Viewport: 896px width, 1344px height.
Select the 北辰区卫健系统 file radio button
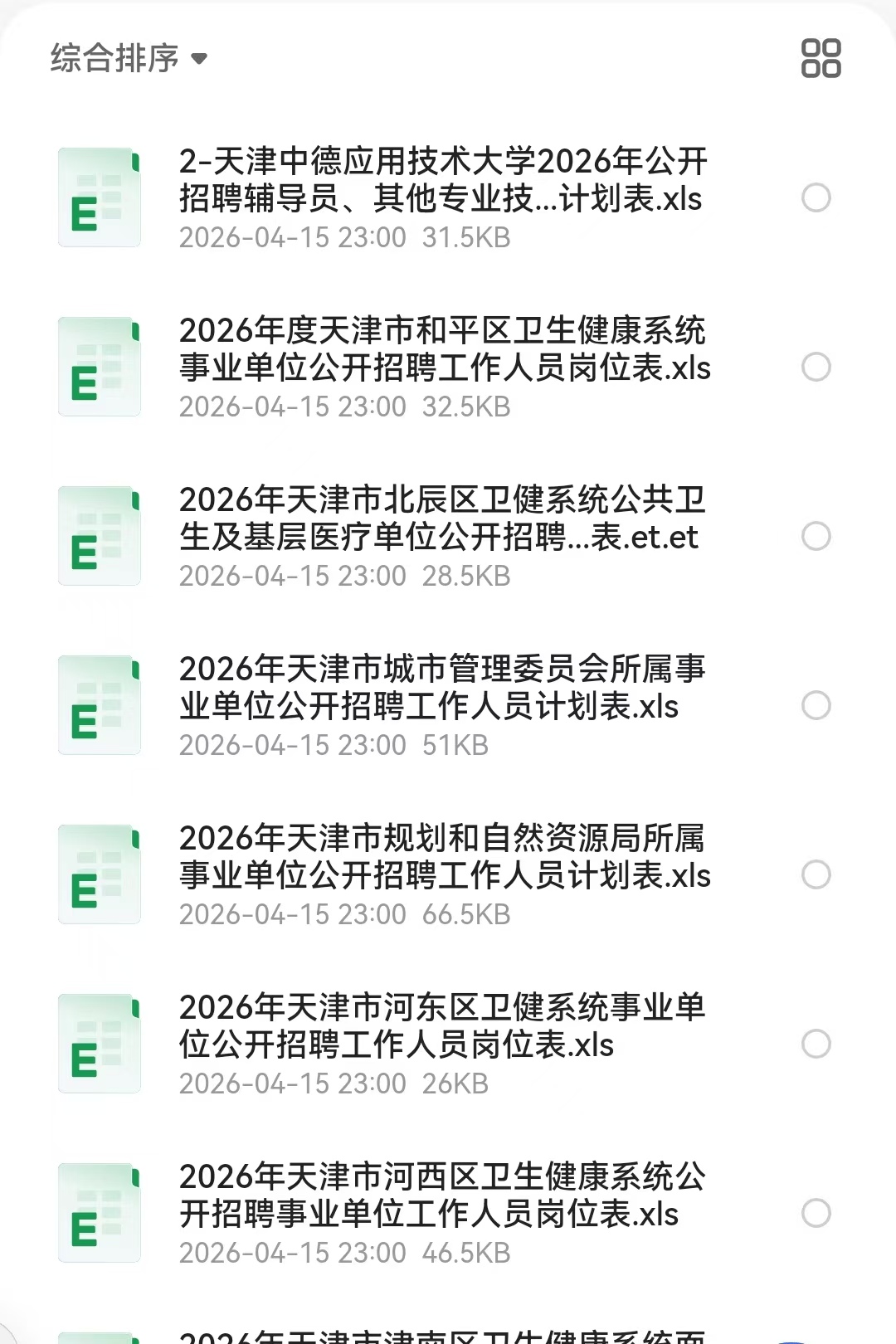[816, 536]
